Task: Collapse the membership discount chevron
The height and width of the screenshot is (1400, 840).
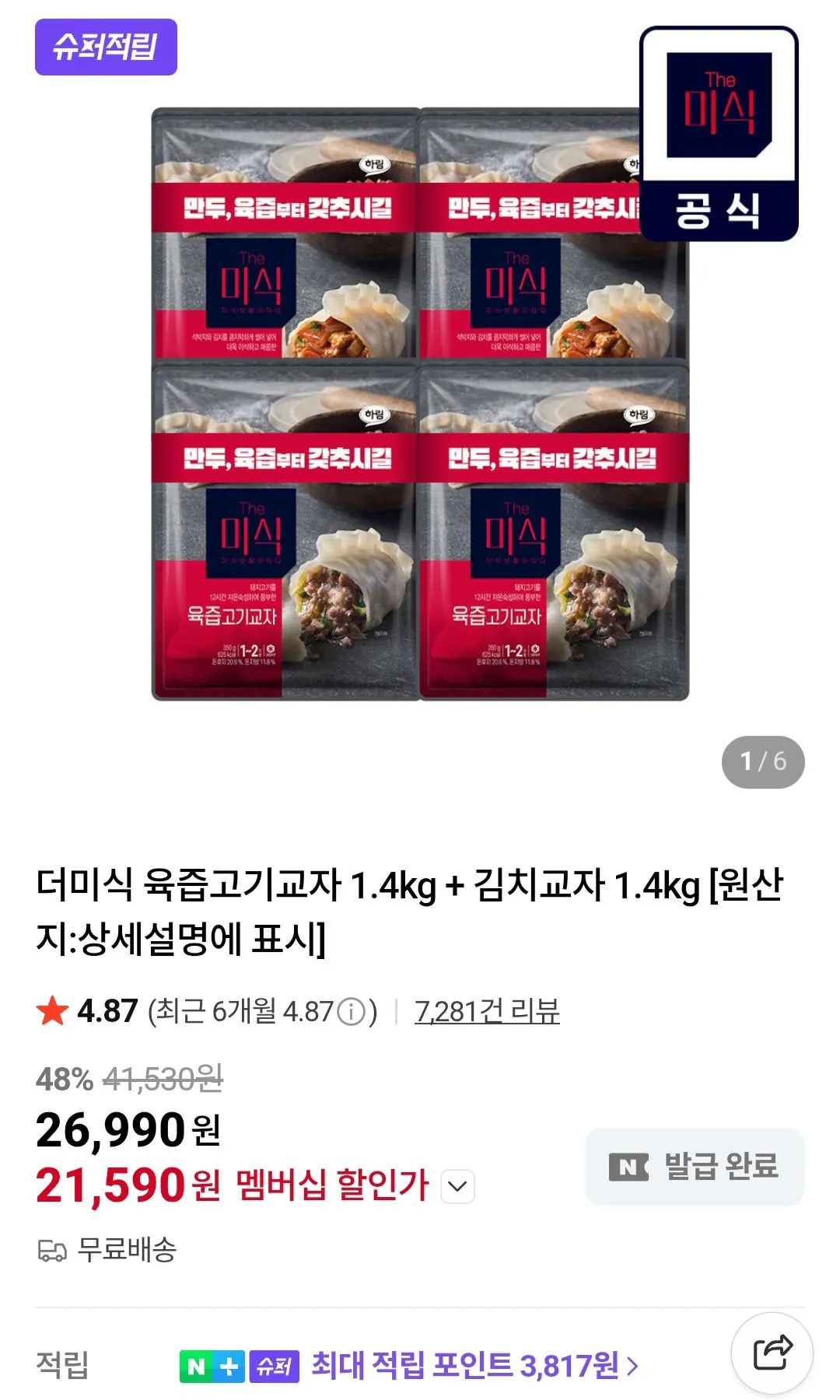Action: point(459,1185)
